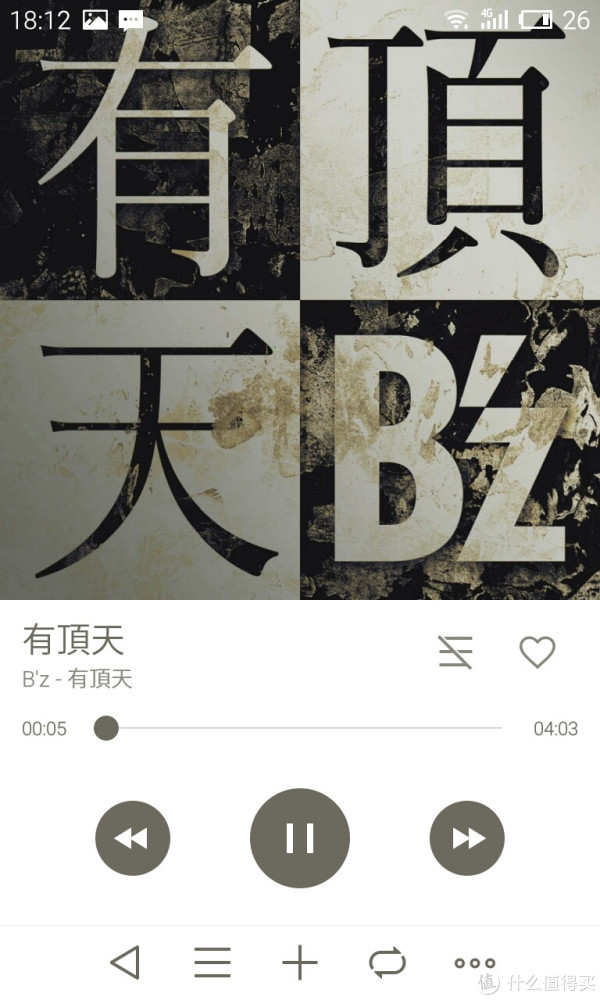Open the playlist queue
Viewport: 600px width, 1000px height.
point(212,962)
